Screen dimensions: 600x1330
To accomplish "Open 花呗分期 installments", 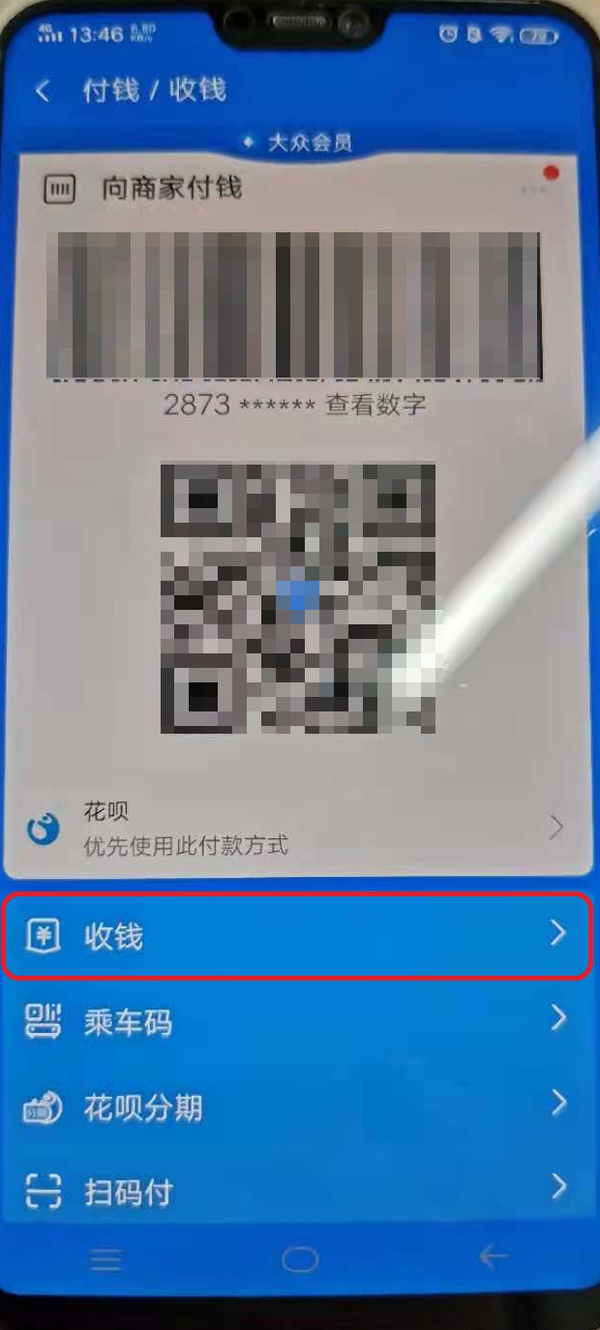I will pyautogui.click(x=298, y=1107).
